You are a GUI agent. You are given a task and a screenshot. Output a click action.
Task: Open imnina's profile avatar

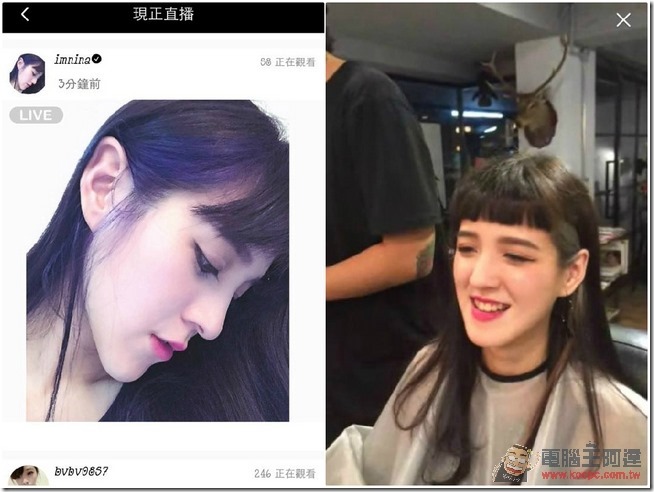point(27,72)
